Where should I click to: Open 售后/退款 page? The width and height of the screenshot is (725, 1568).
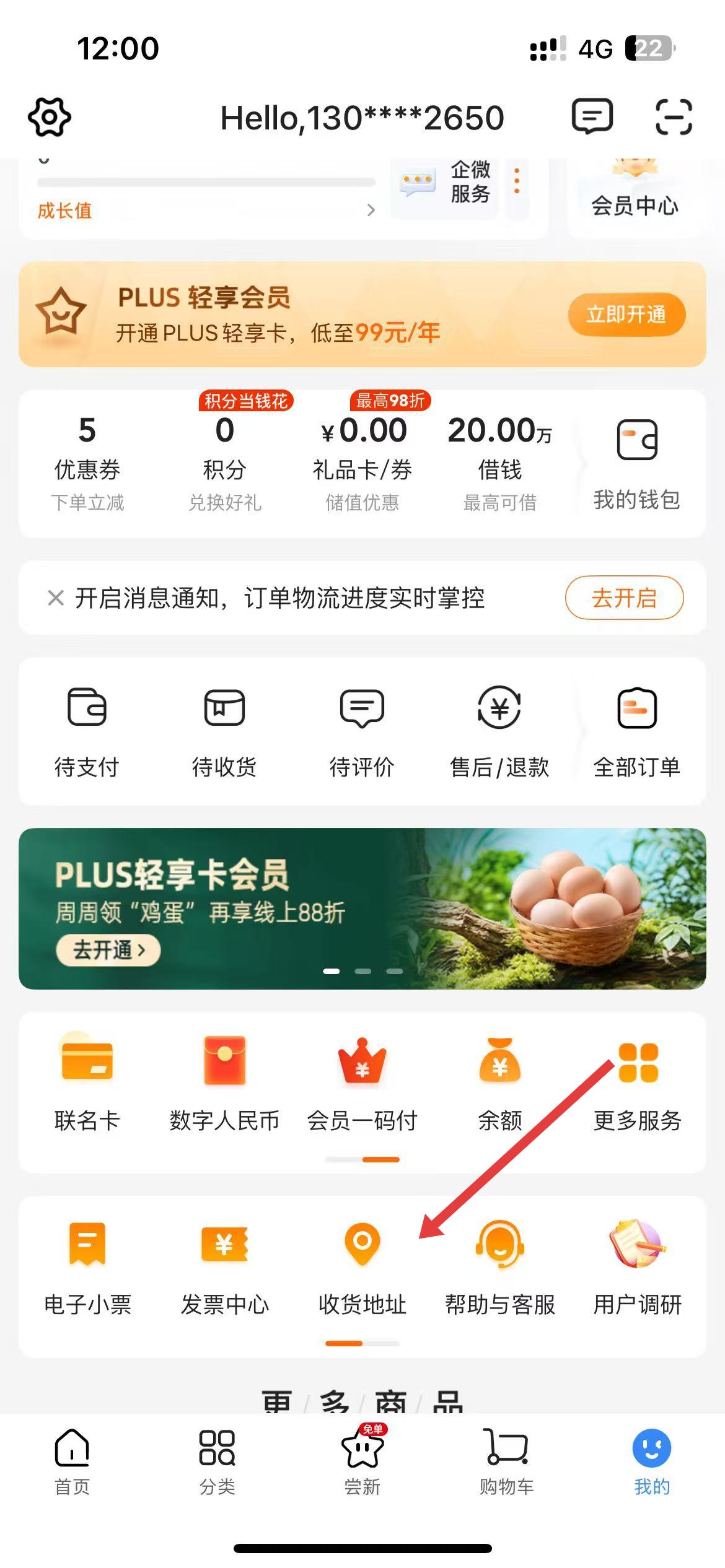click(499, 731)
